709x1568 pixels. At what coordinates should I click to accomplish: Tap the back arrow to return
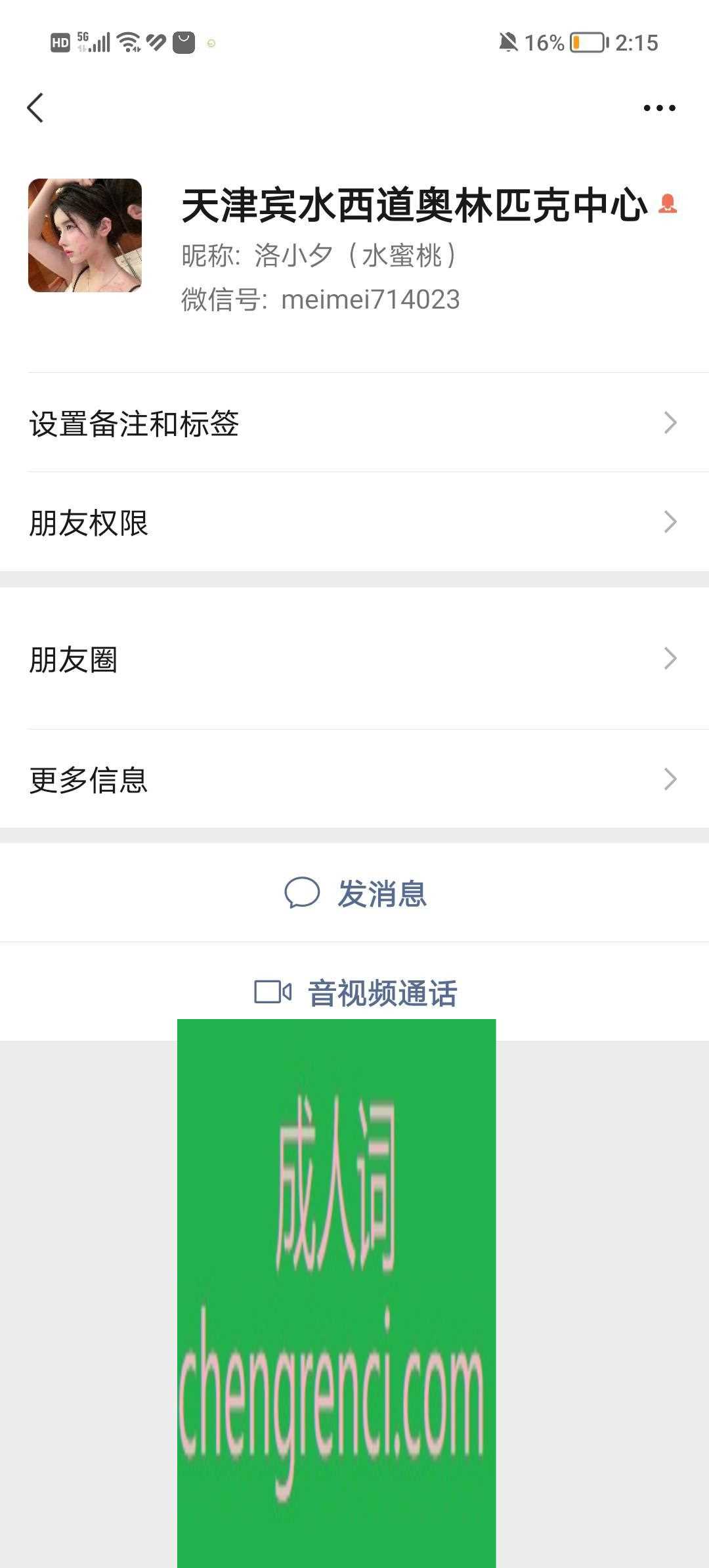tap(36, 108)
